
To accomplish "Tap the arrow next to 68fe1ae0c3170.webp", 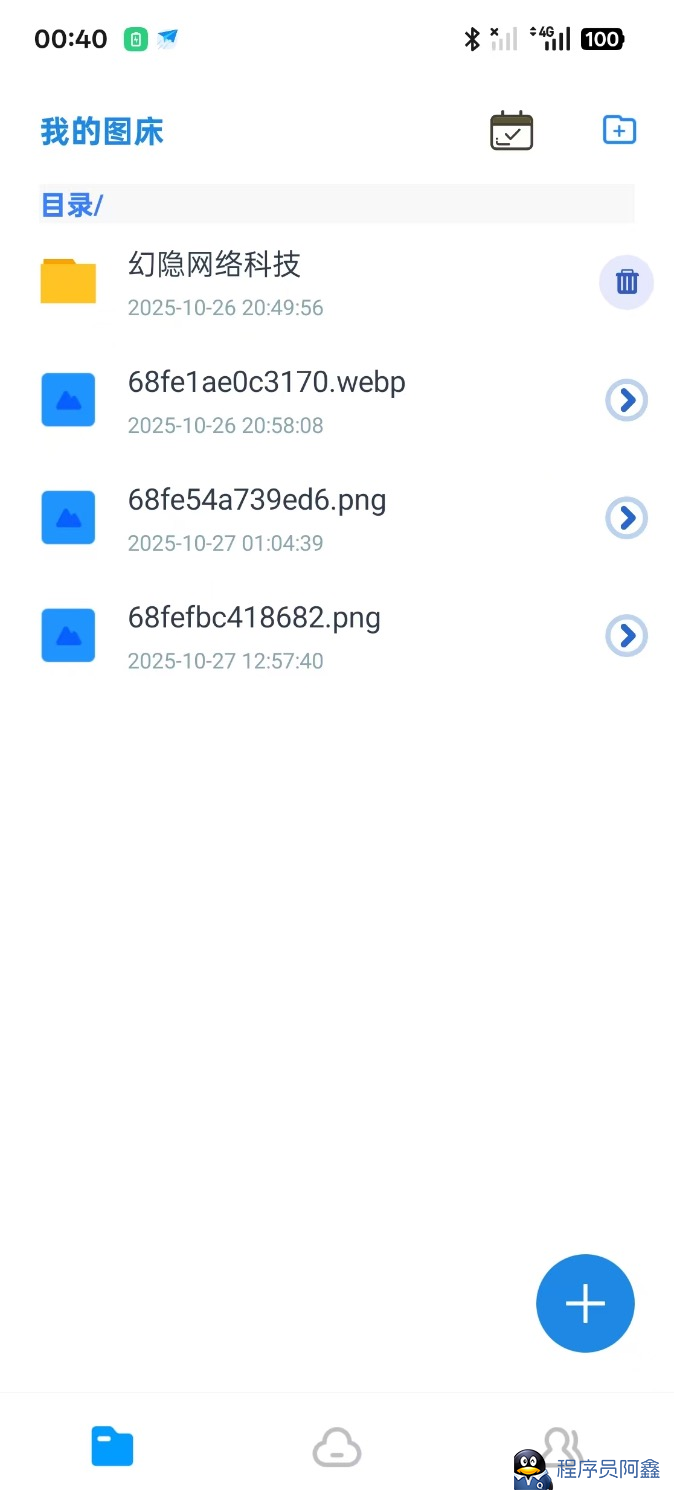I will point(626,400).
